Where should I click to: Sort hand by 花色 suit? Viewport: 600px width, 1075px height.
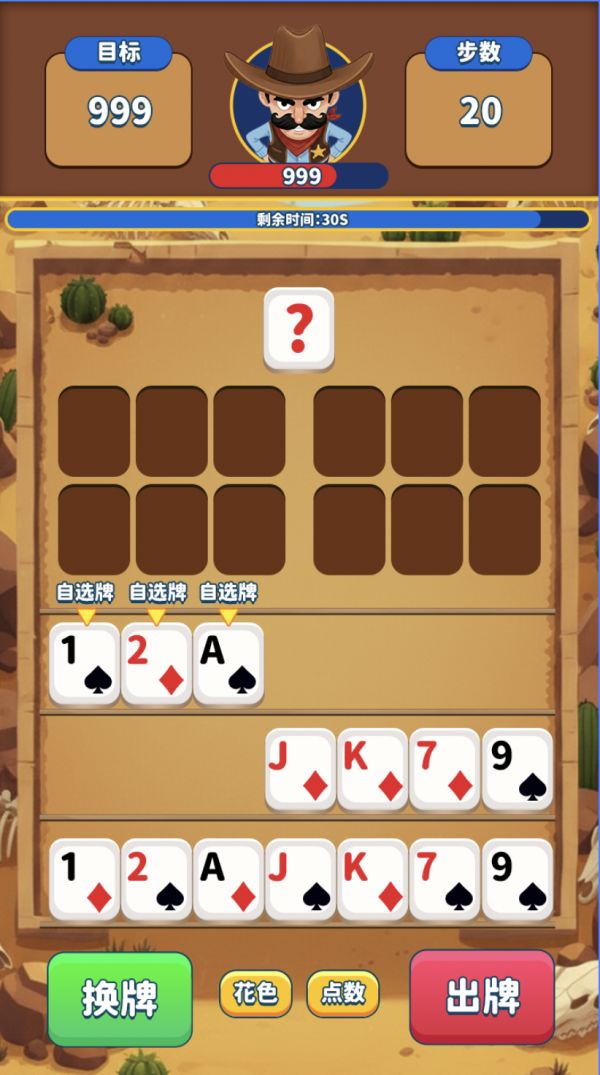tap(256, 993)
